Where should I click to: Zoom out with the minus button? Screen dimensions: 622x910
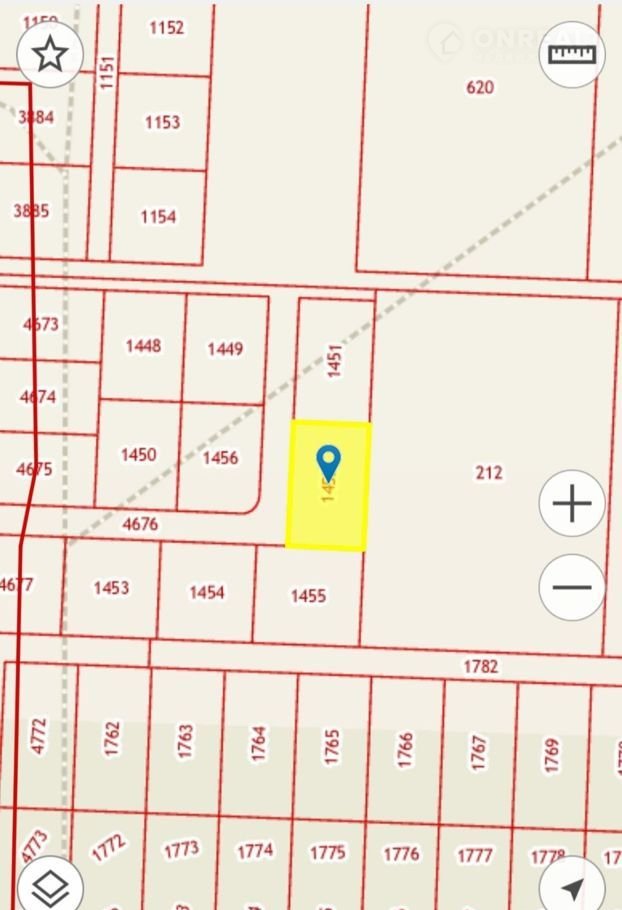click(572, 586)
